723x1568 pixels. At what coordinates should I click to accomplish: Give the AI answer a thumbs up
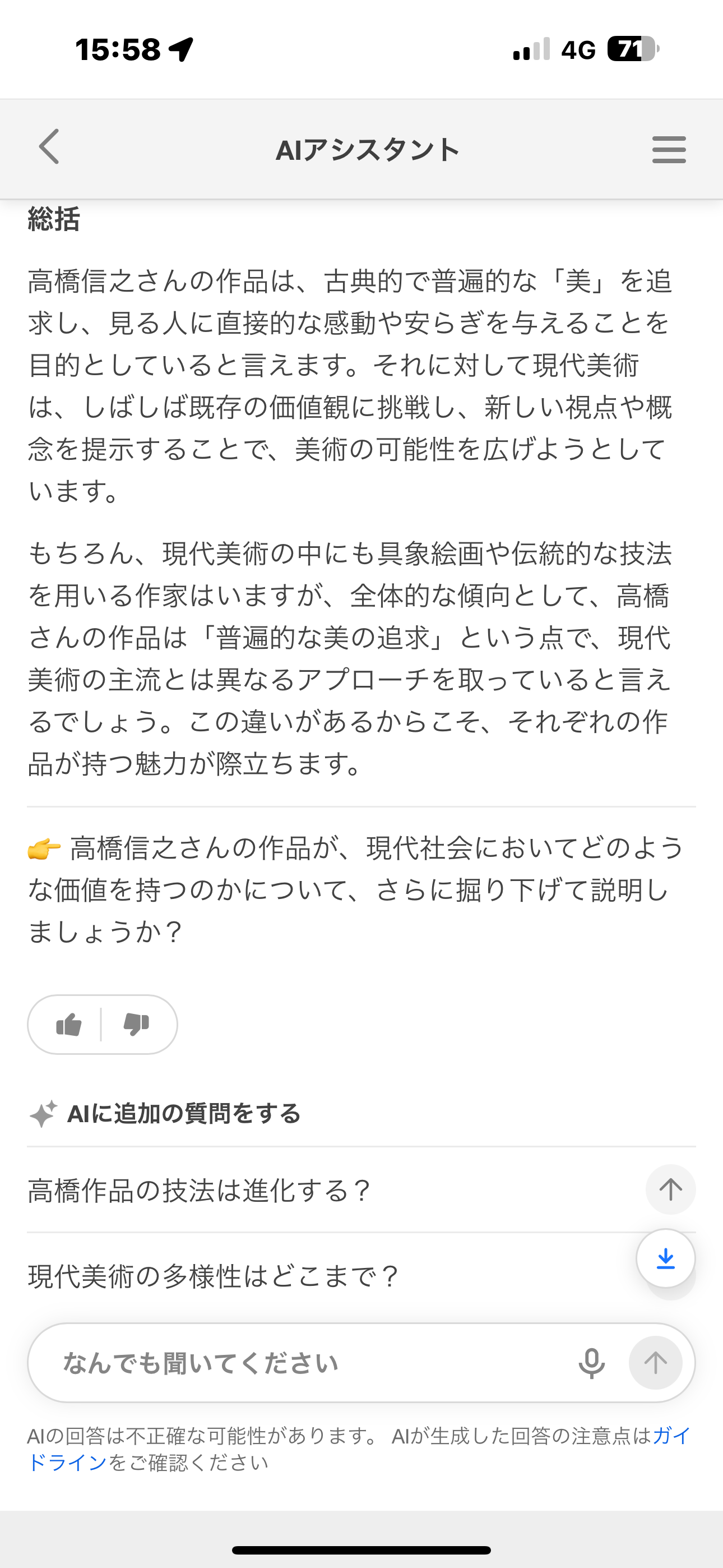[69, 1025]
